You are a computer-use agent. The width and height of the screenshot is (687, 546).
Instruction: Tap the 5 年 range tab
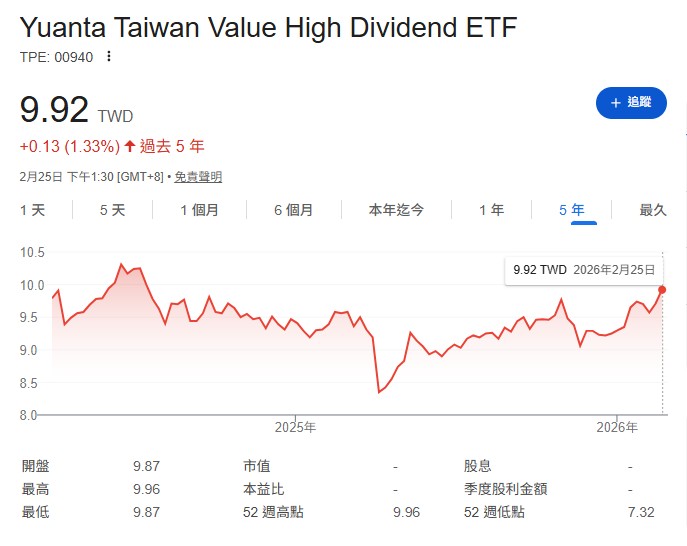pyautogui.click(x=572, y=210)
